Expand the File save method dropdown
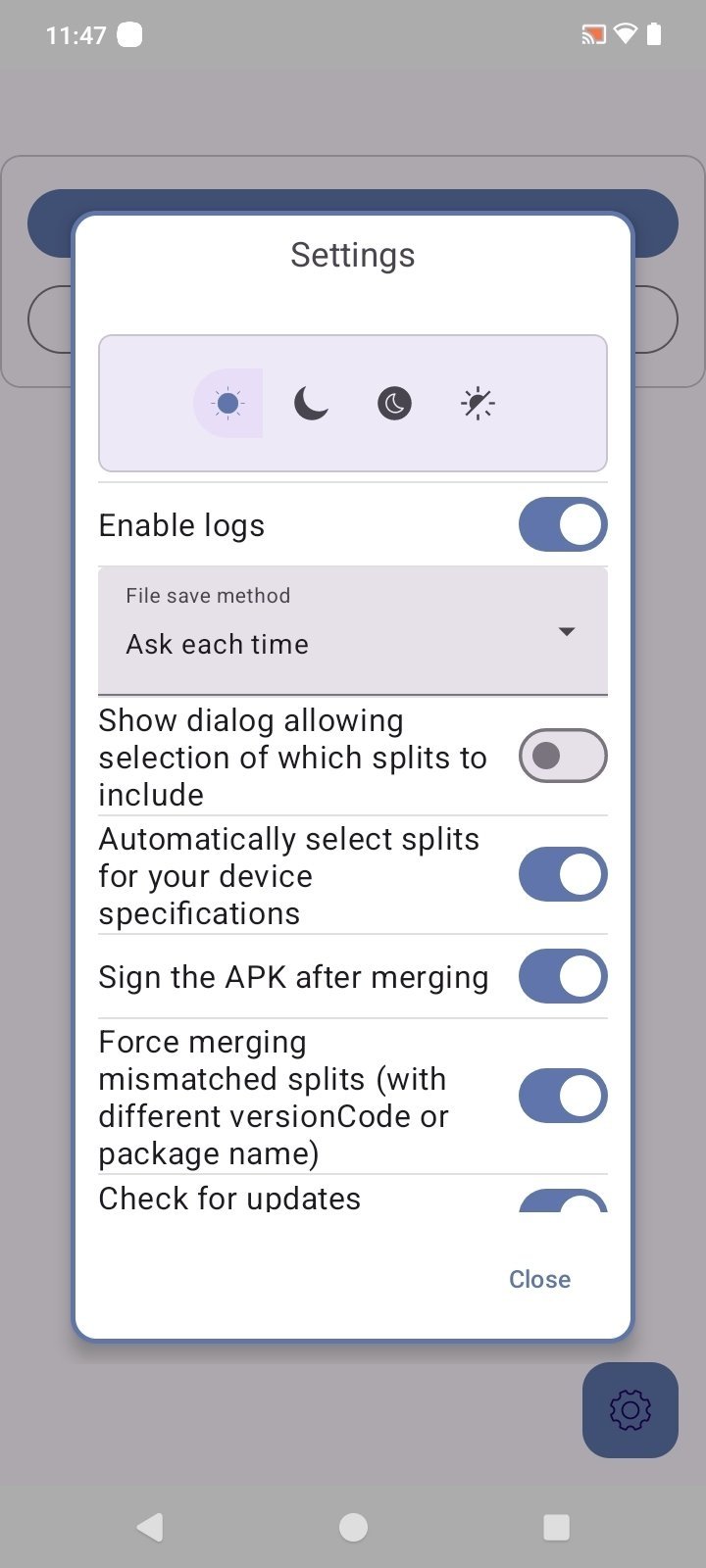 353,631
